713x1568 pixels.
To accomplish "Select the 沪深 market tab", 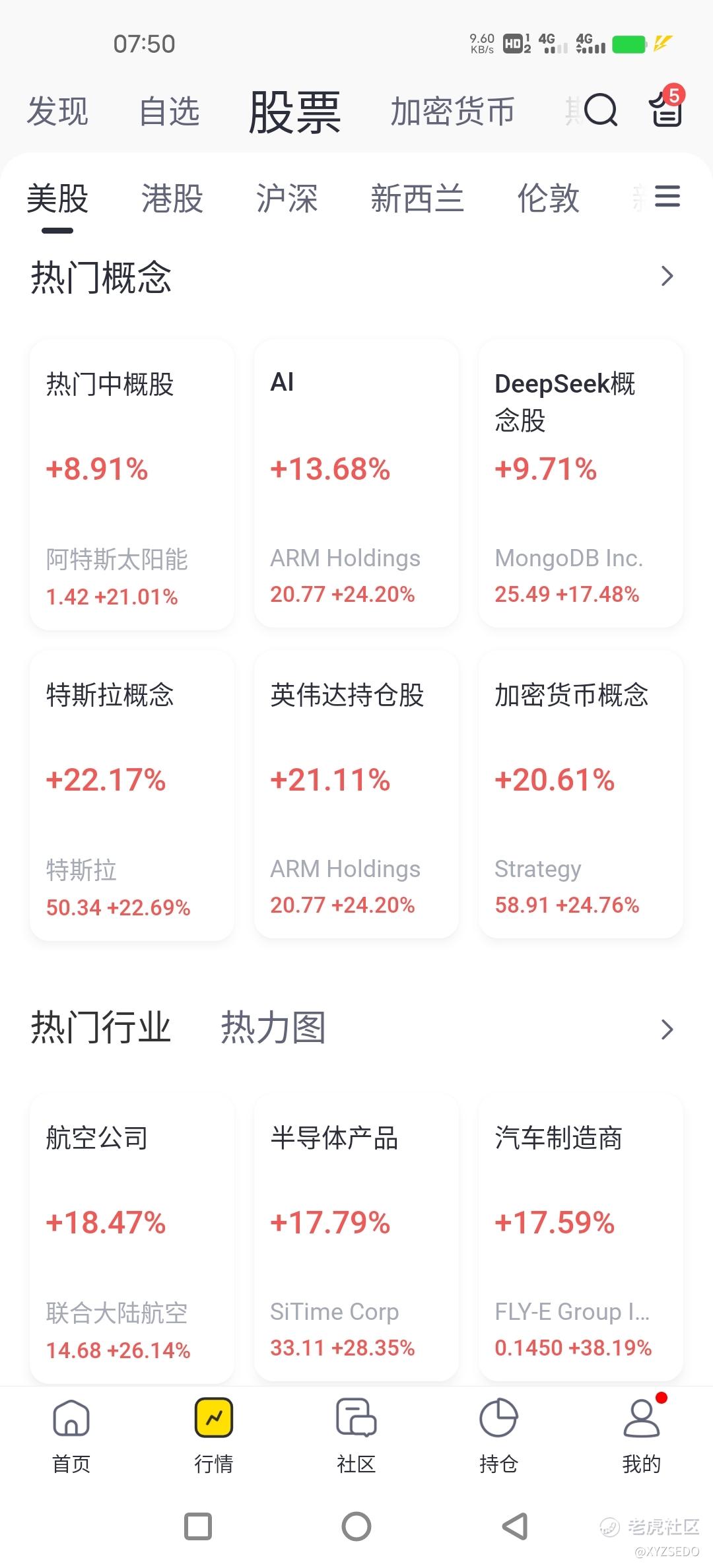I will tap(287, 199).
